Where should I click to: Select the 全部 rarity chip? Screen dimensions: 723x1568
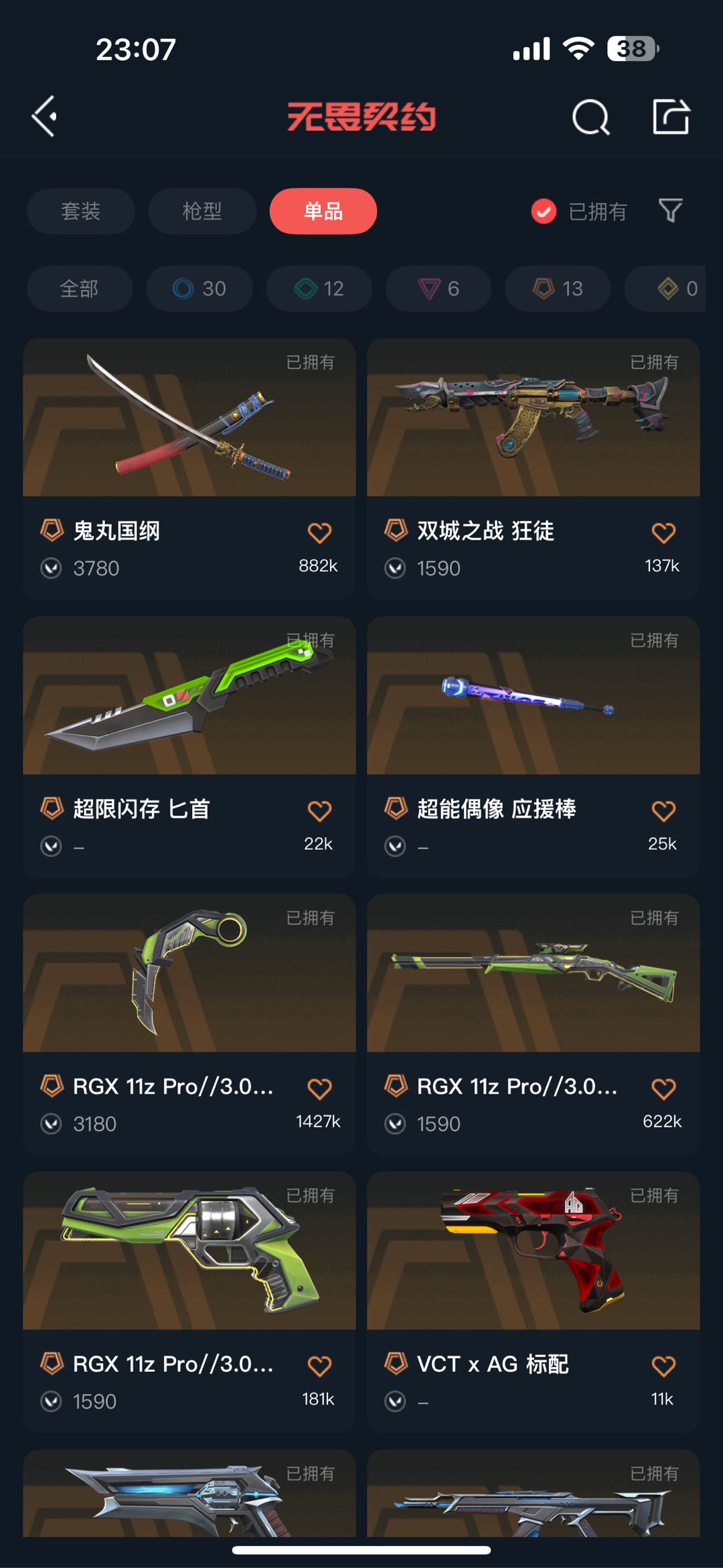[x=79, y=289]
